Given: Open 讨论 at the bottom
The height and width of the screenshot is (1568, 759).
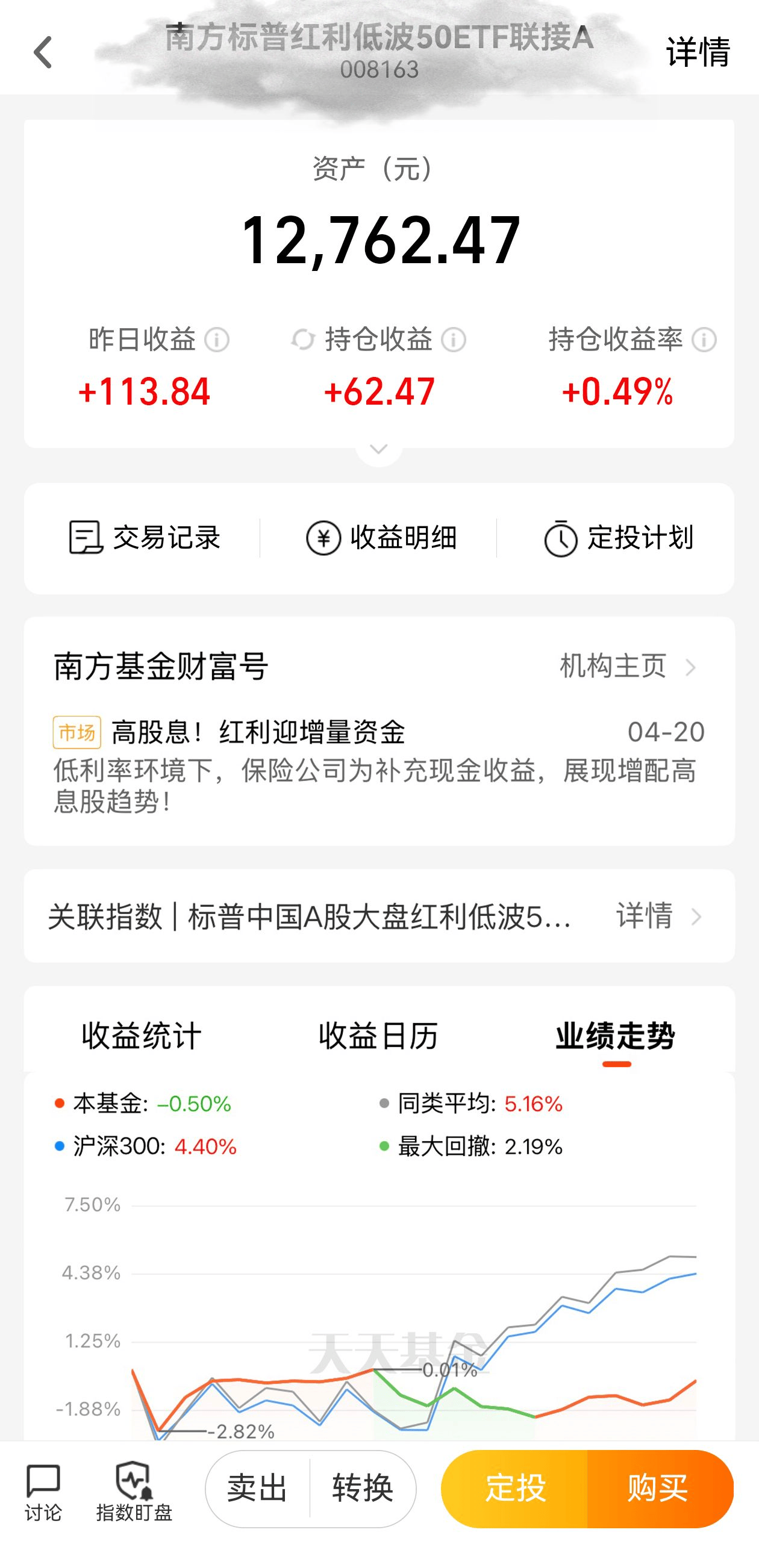Looking at the screenshot, I should [43, 1492].
